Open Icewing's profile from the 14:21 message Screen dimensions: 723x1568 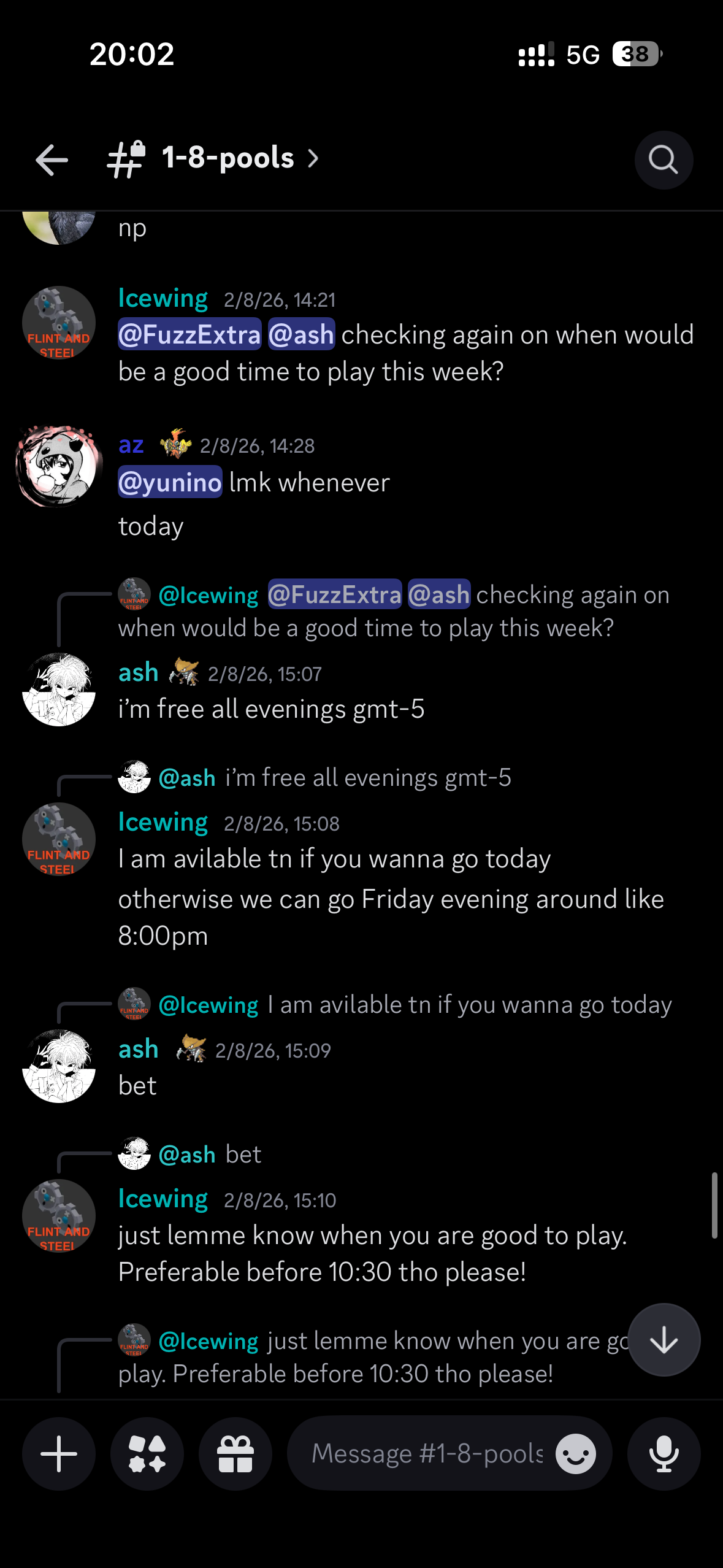163,298
